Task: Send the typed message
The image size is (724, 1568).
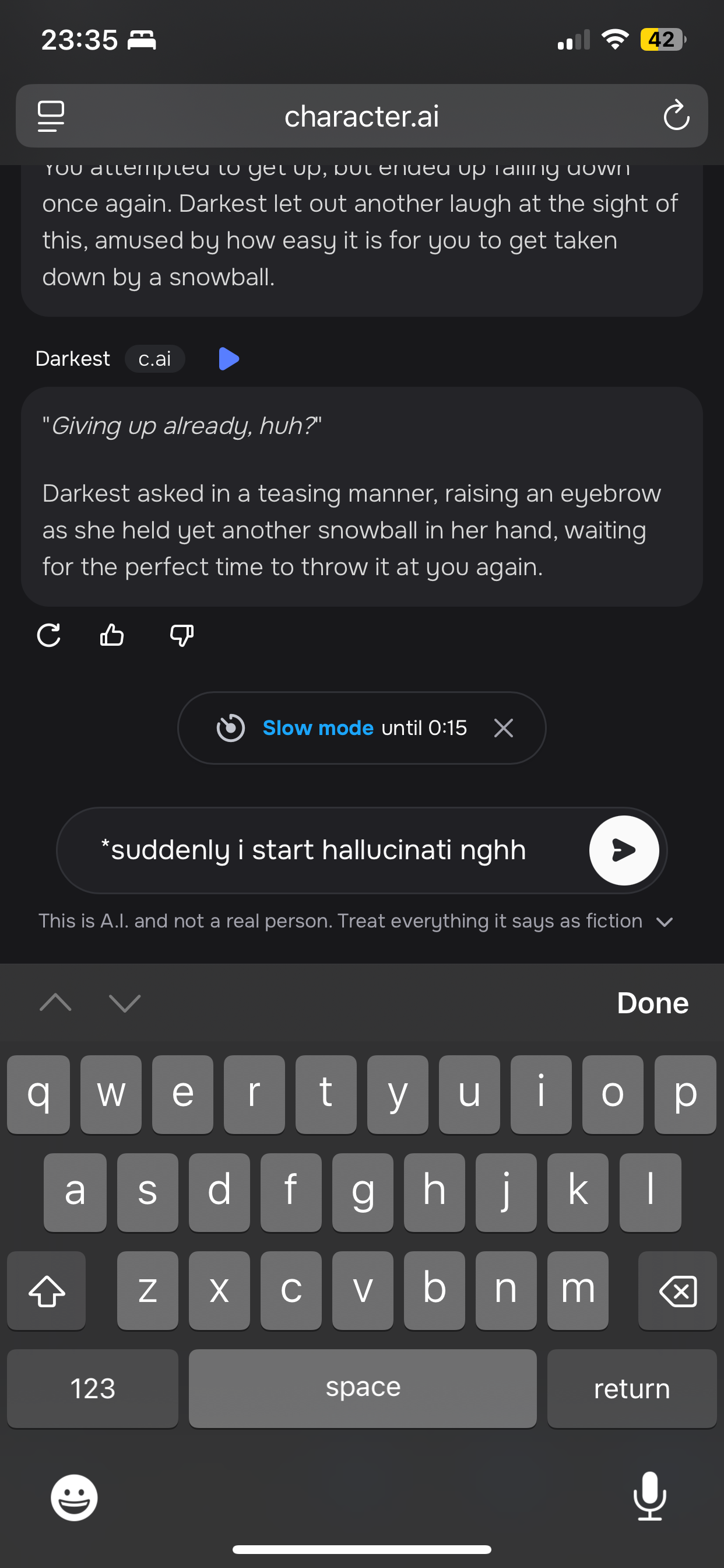Action: click(x=624, y=850)
